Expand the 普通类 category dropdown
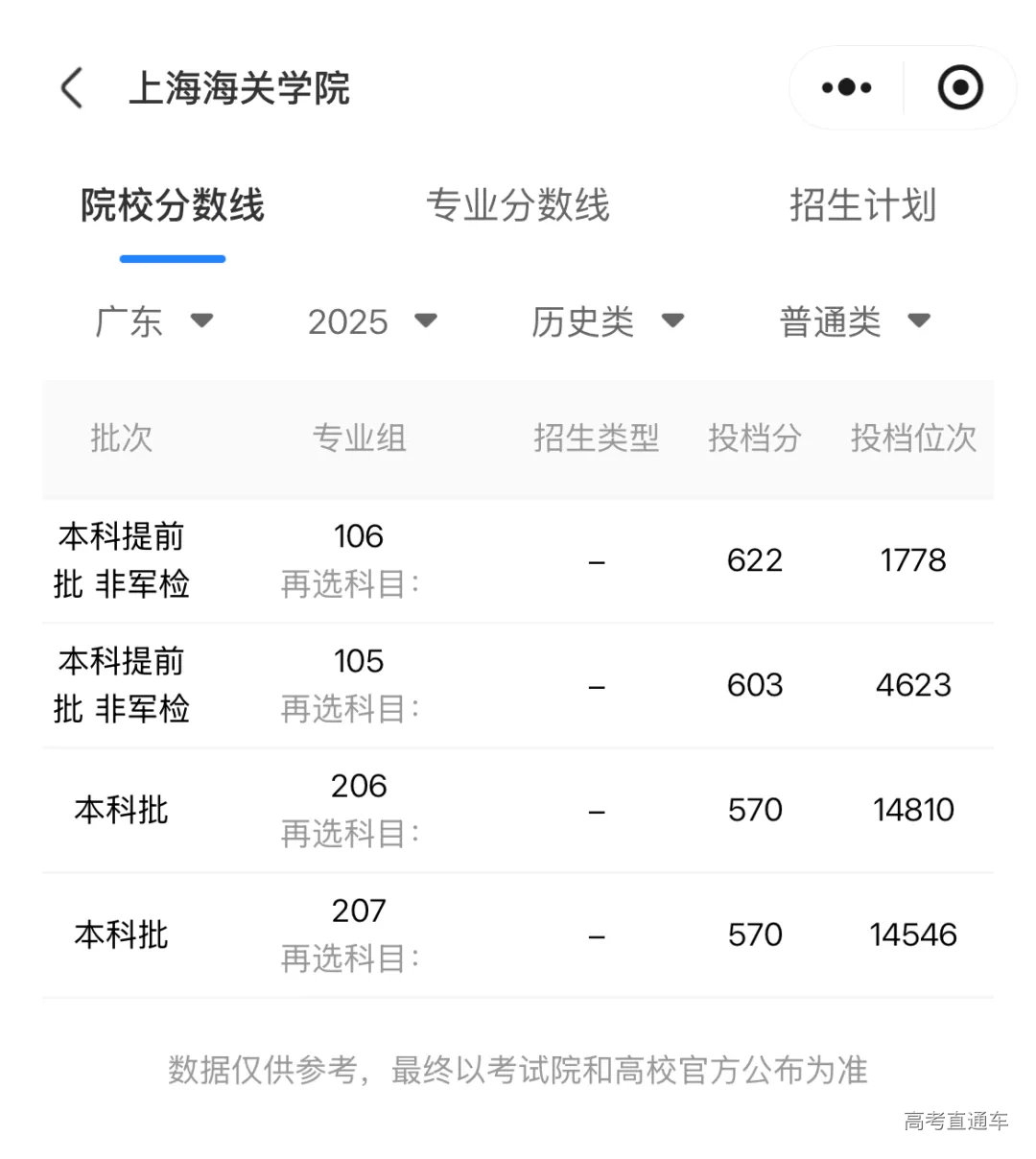1036x1159 pixels. pos(855,321)
